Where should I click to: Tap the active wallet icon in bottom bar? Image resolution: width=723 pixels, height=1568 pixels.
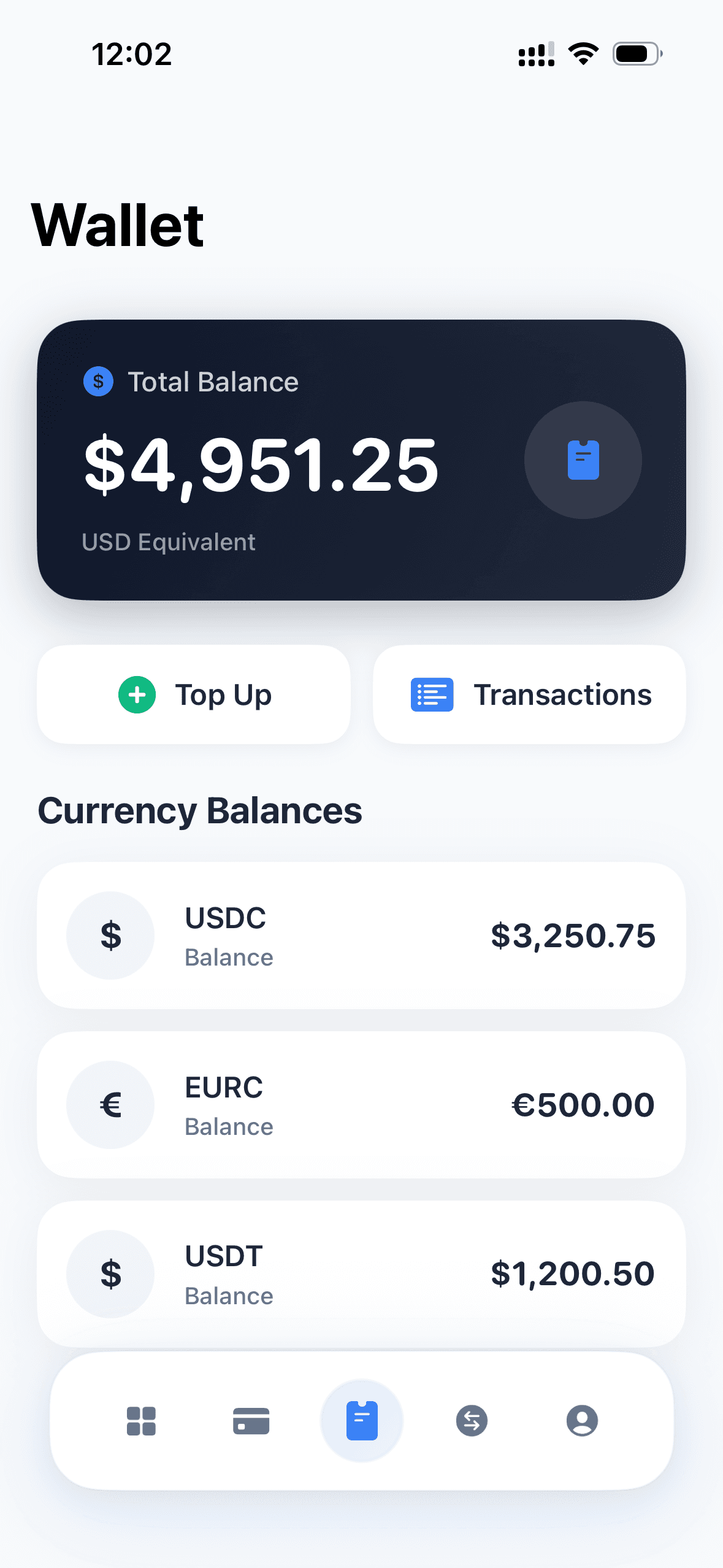tap(361, 1421)
